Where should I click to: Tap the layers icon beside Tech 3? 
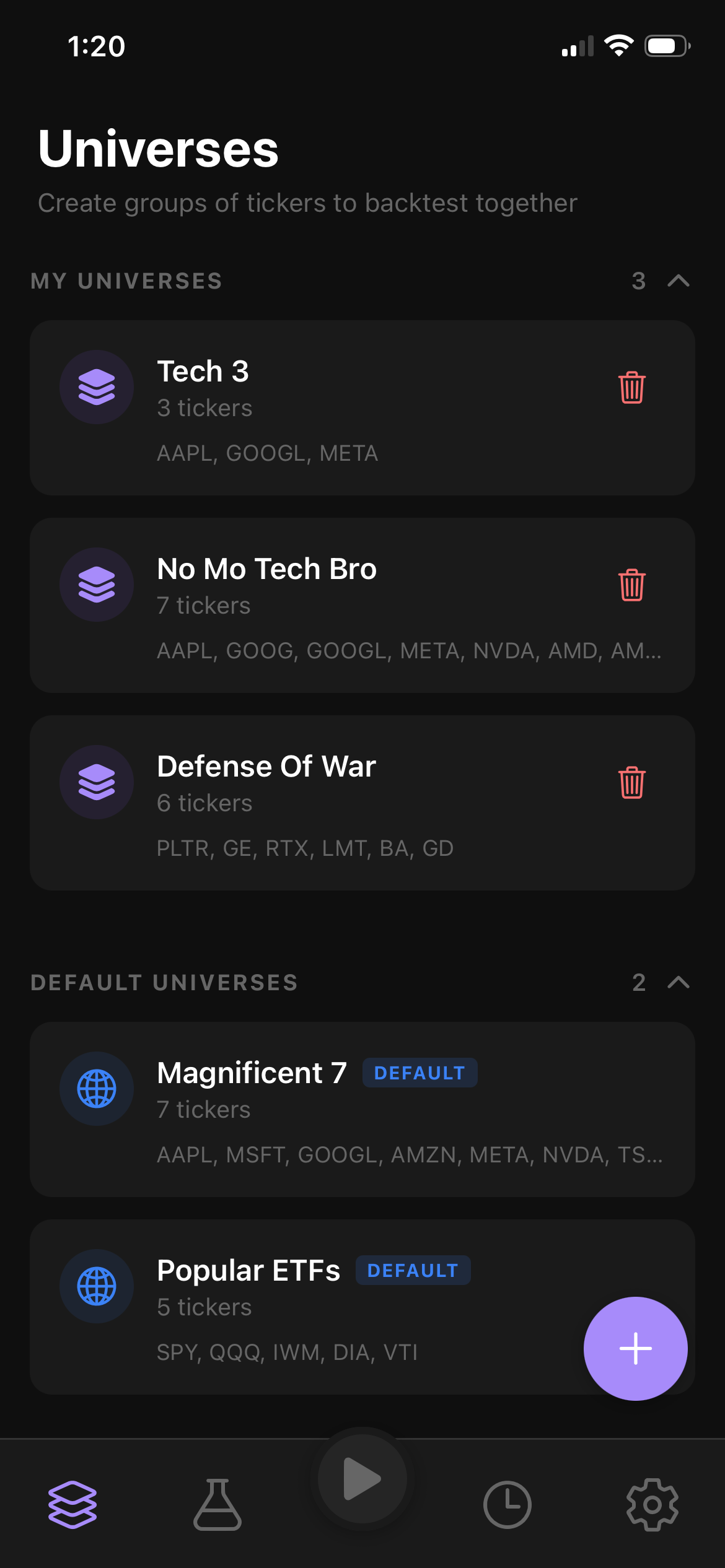(x=97, y=386)
